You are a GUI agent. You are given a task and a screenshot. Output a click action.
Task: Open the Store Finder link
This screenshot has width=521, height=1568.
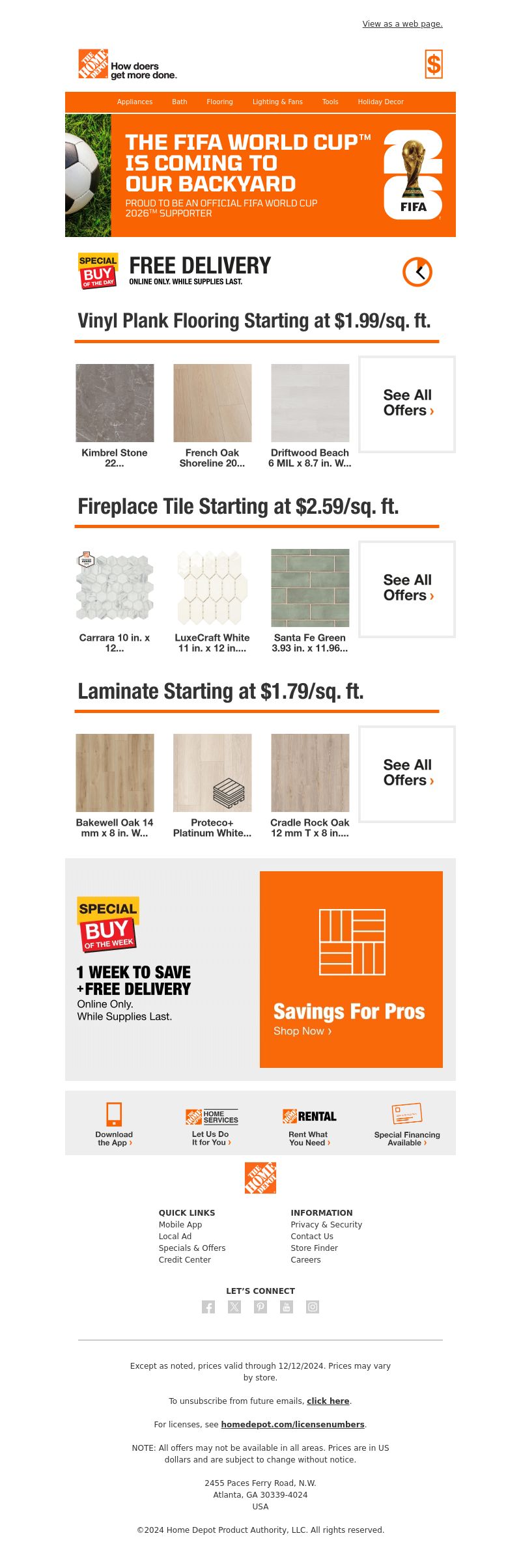pos(314,1248)
